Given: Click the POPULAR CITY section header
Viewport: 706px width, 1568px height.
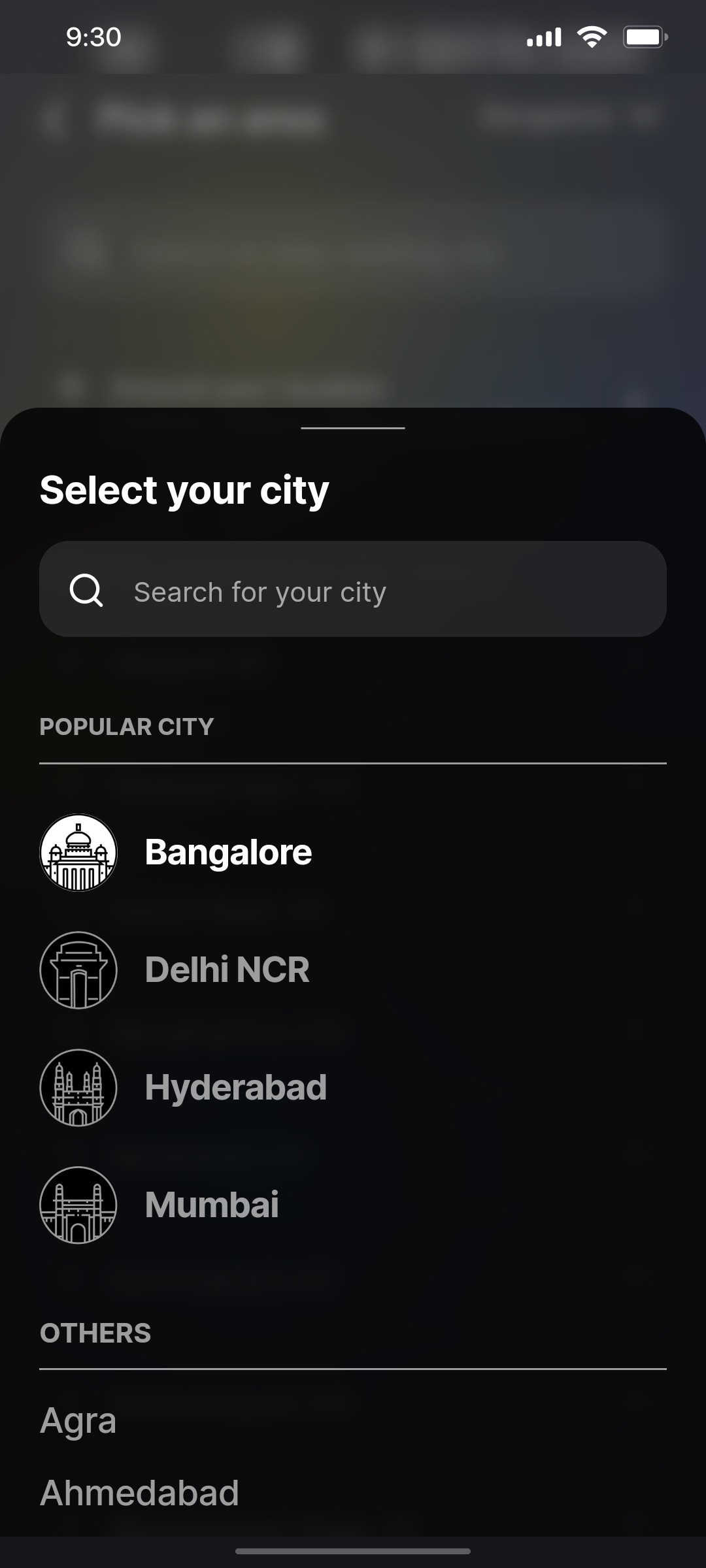Looking at the screenshot, I should pyautogui.click(x=126, y=727).
